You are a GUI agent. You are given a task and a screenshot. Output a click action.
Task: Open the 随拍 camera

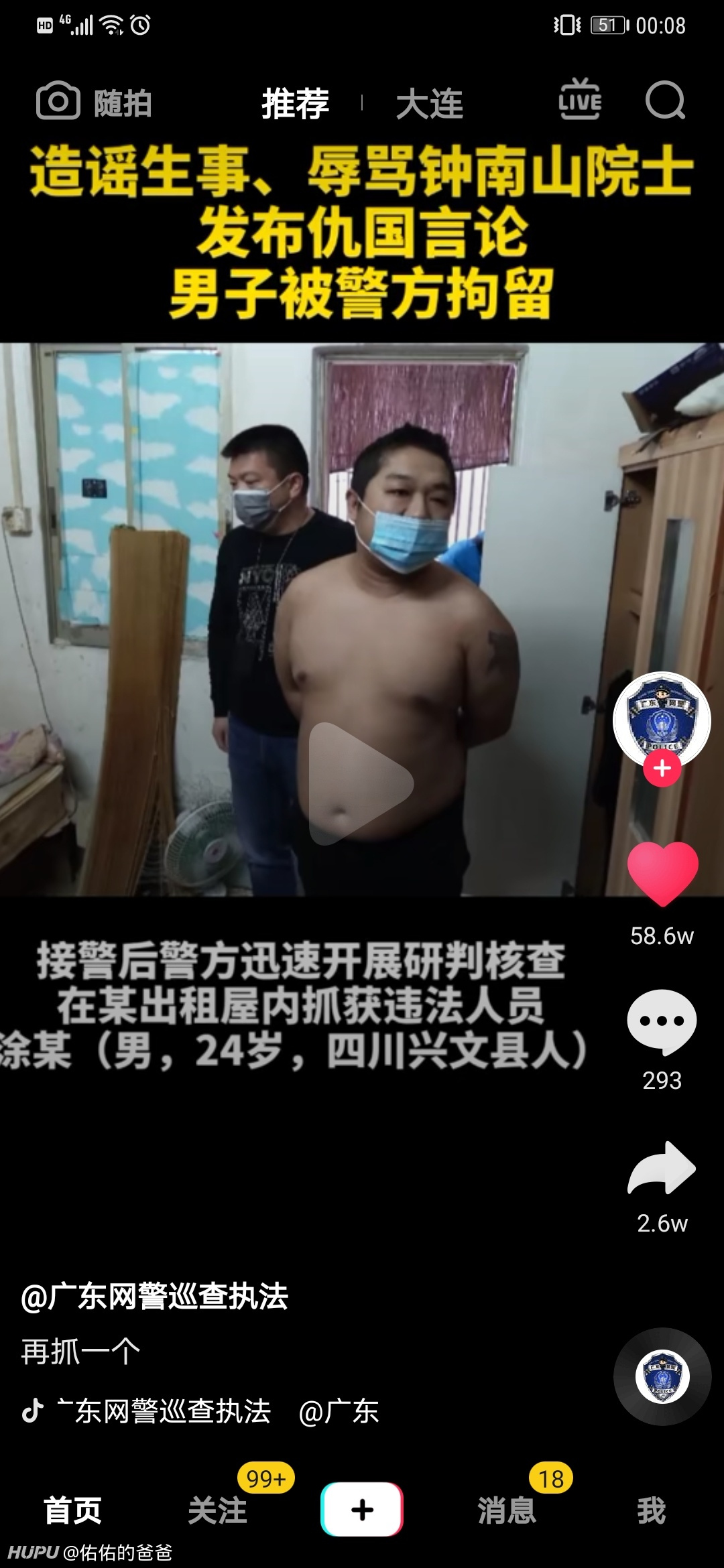click(94, 103)
